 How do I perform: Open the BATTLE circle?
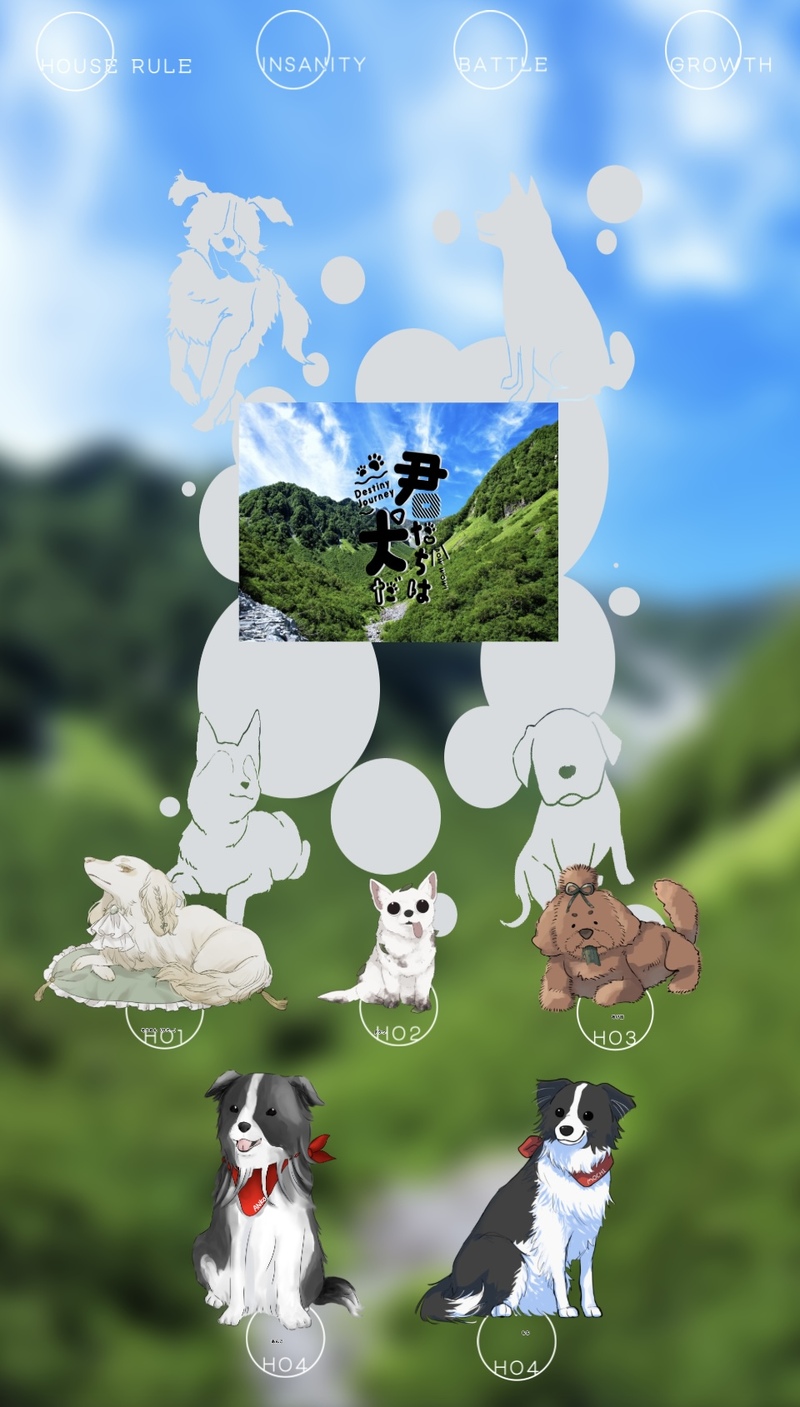click(x=490, y=50)
